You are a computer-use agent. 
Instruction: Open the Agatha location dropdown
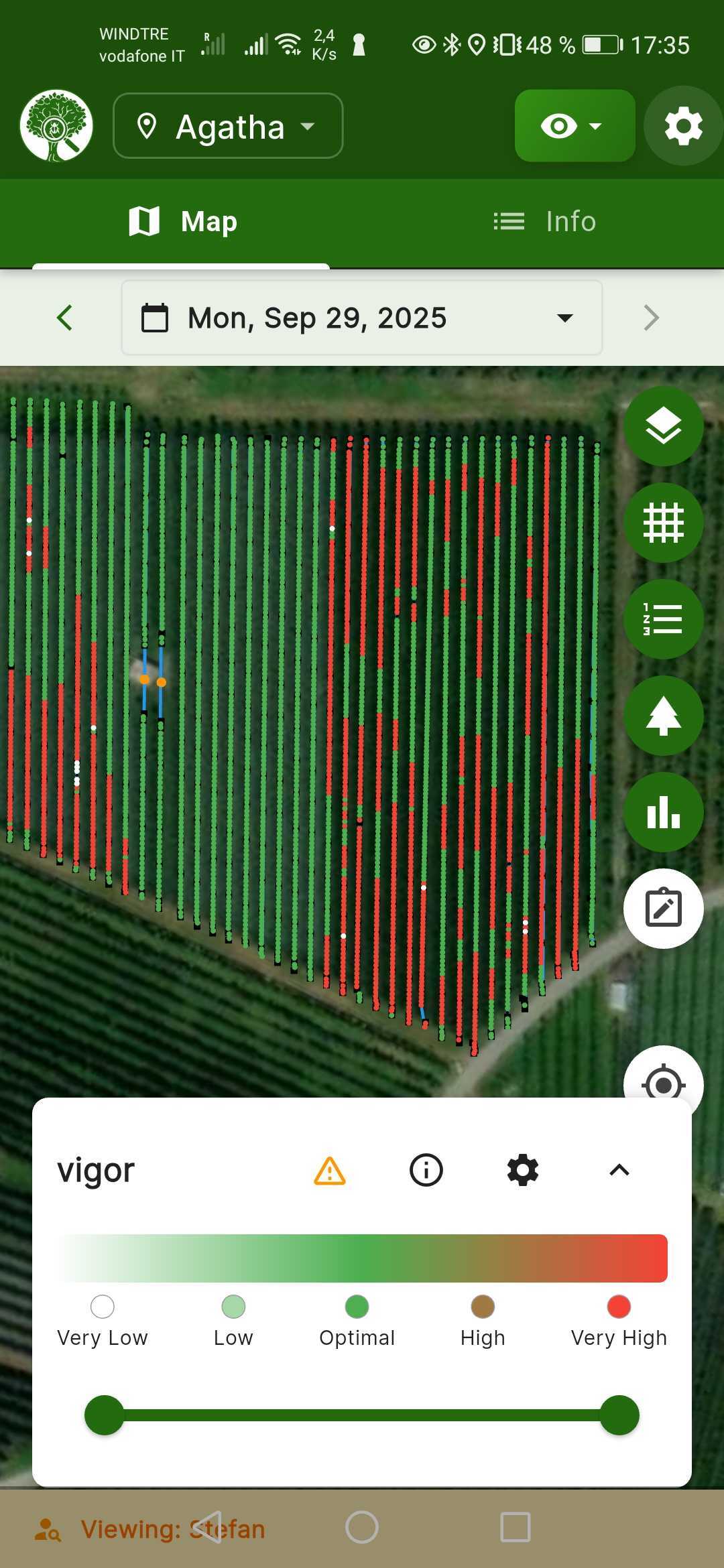point(228,126)
